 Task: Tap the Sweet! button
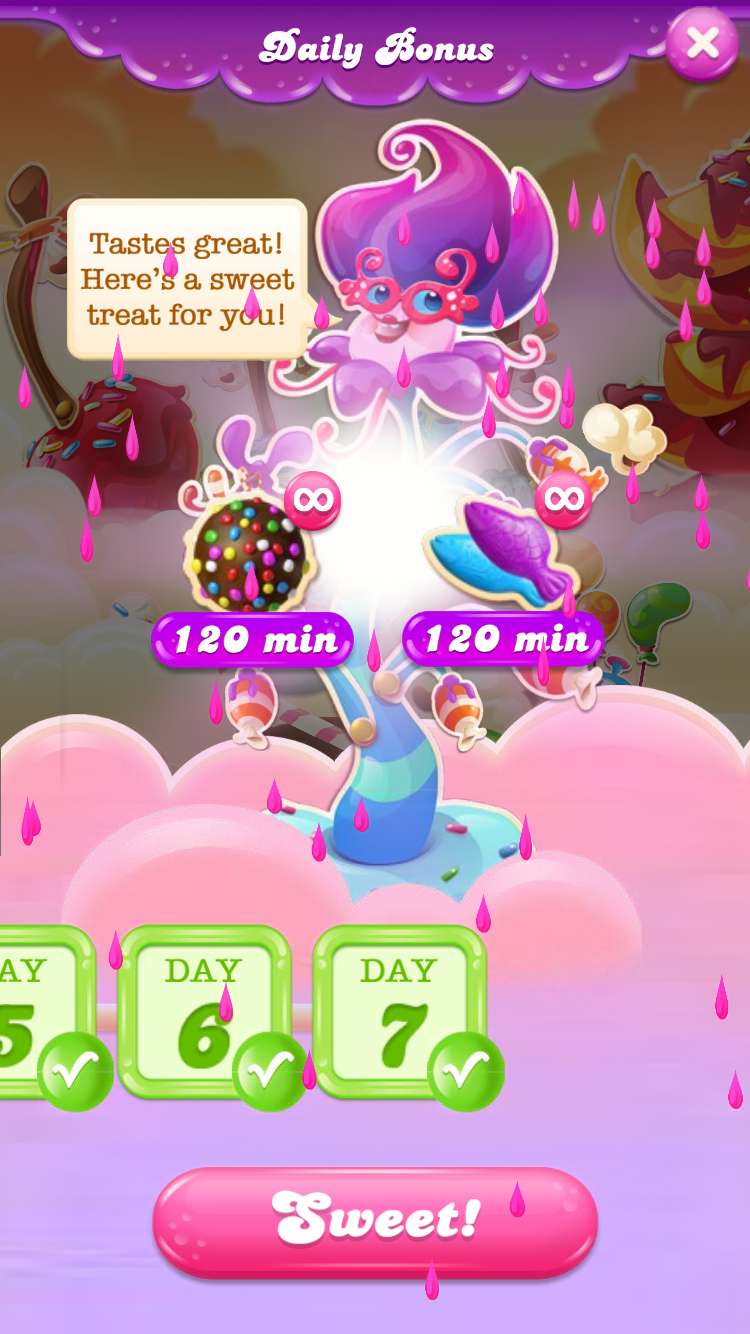pos(375,1220)
